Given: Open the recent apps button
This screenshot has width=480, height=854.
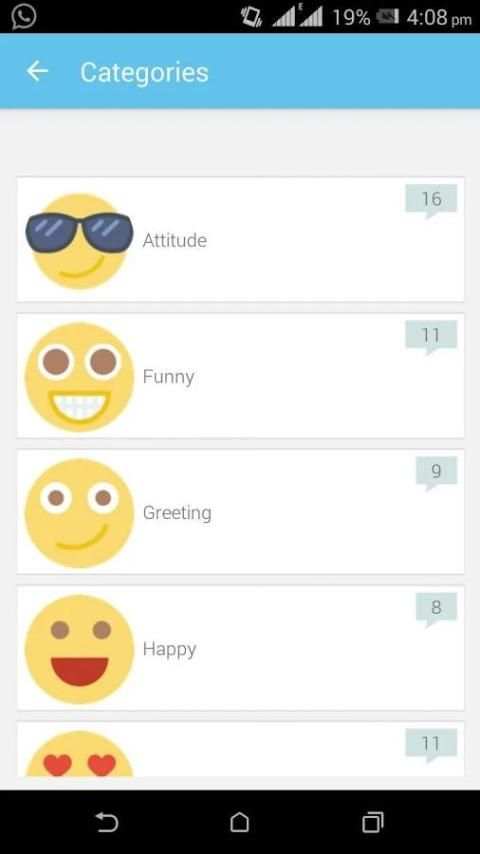Looking at the screenshot, I should click(x=373, y=822).
